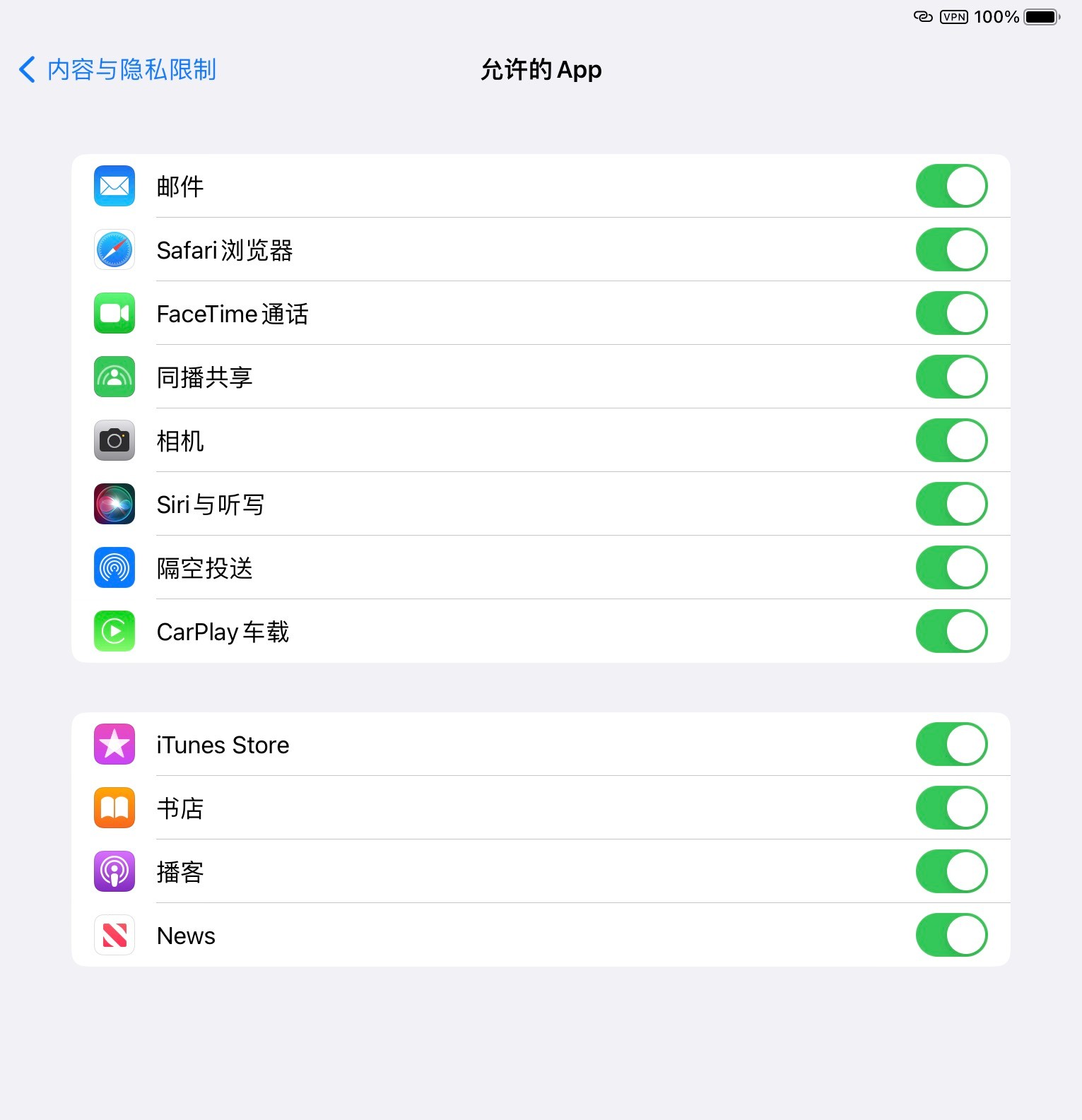Turn off the 邮件 switch
The image size is (1082, 1120).
(951, 187)
